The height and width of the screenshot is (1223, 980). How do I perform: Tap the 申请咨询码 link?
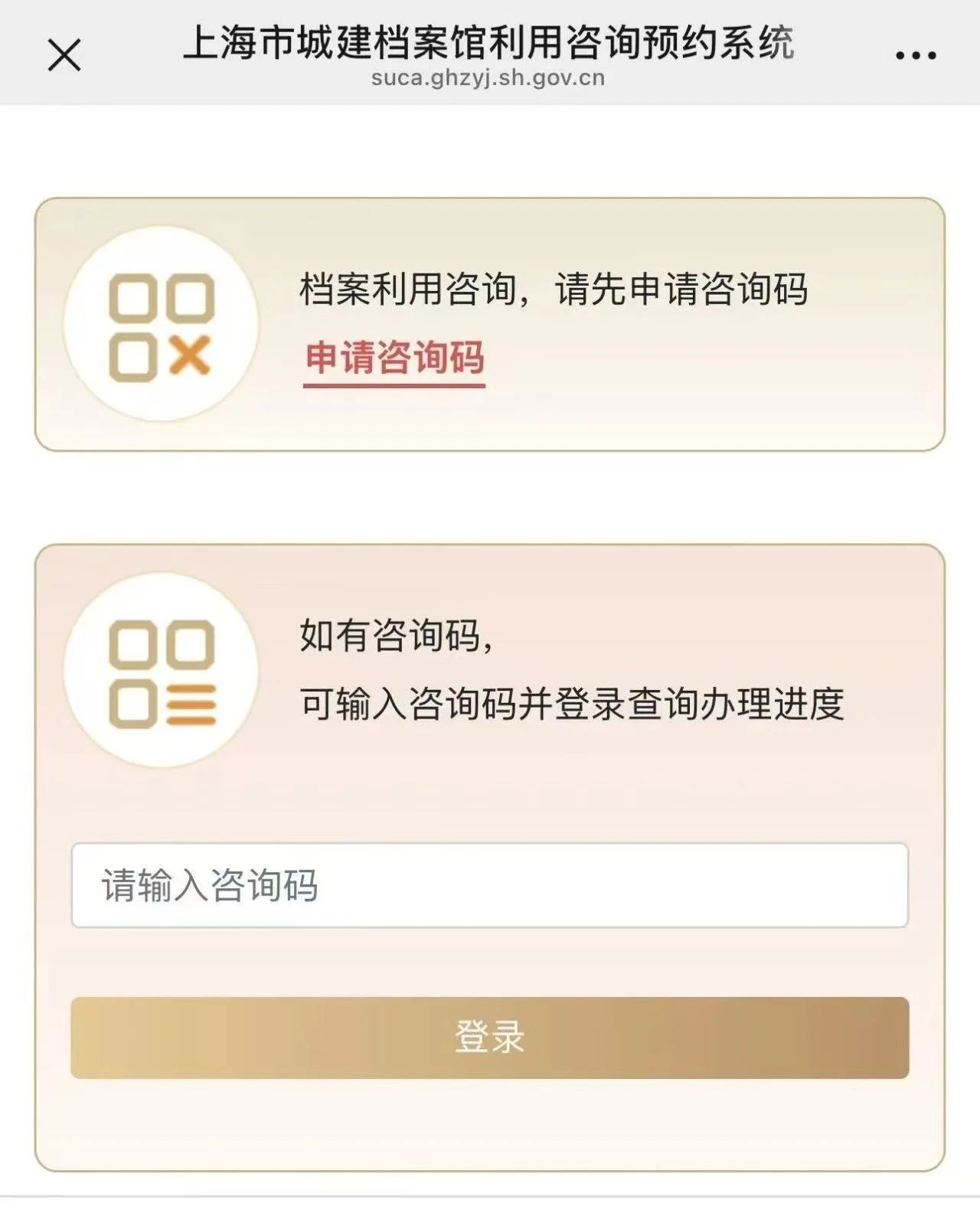point(394,358)
